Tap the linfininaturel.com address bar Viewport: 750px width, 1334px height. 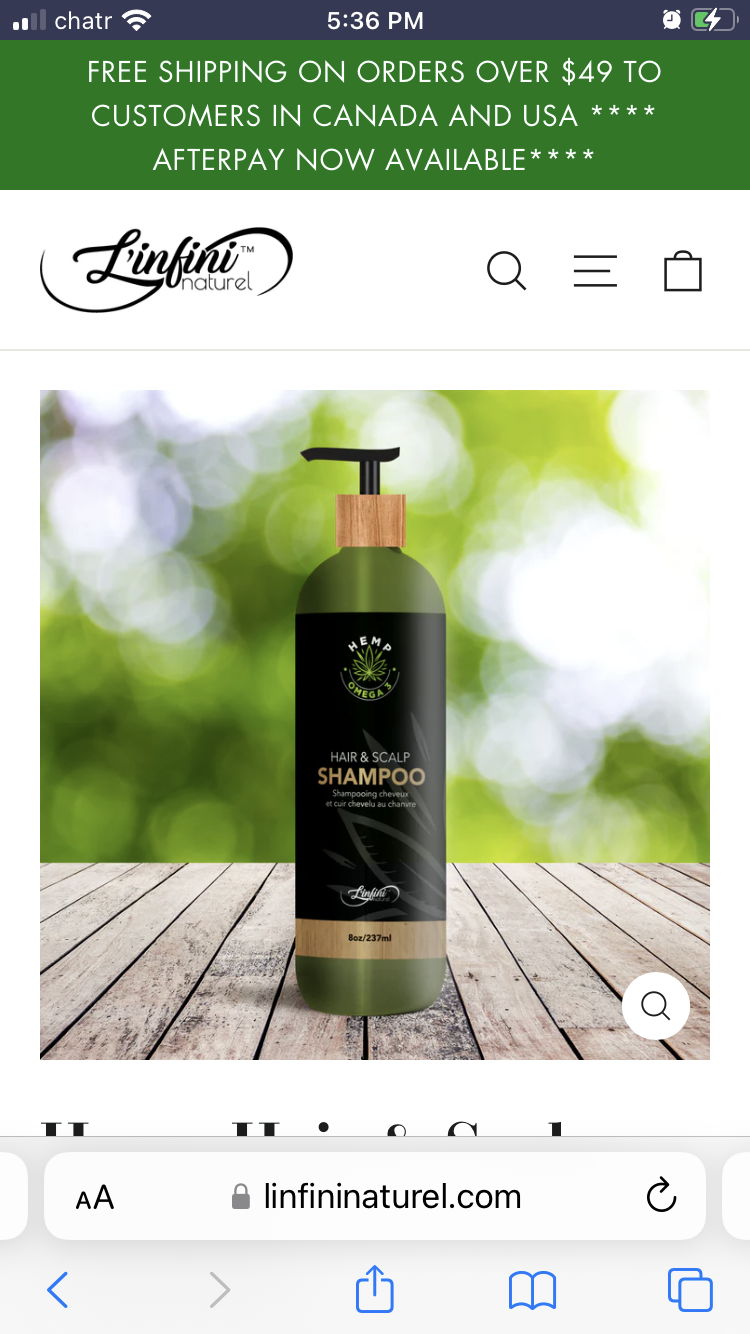[x=392, y=1197]
